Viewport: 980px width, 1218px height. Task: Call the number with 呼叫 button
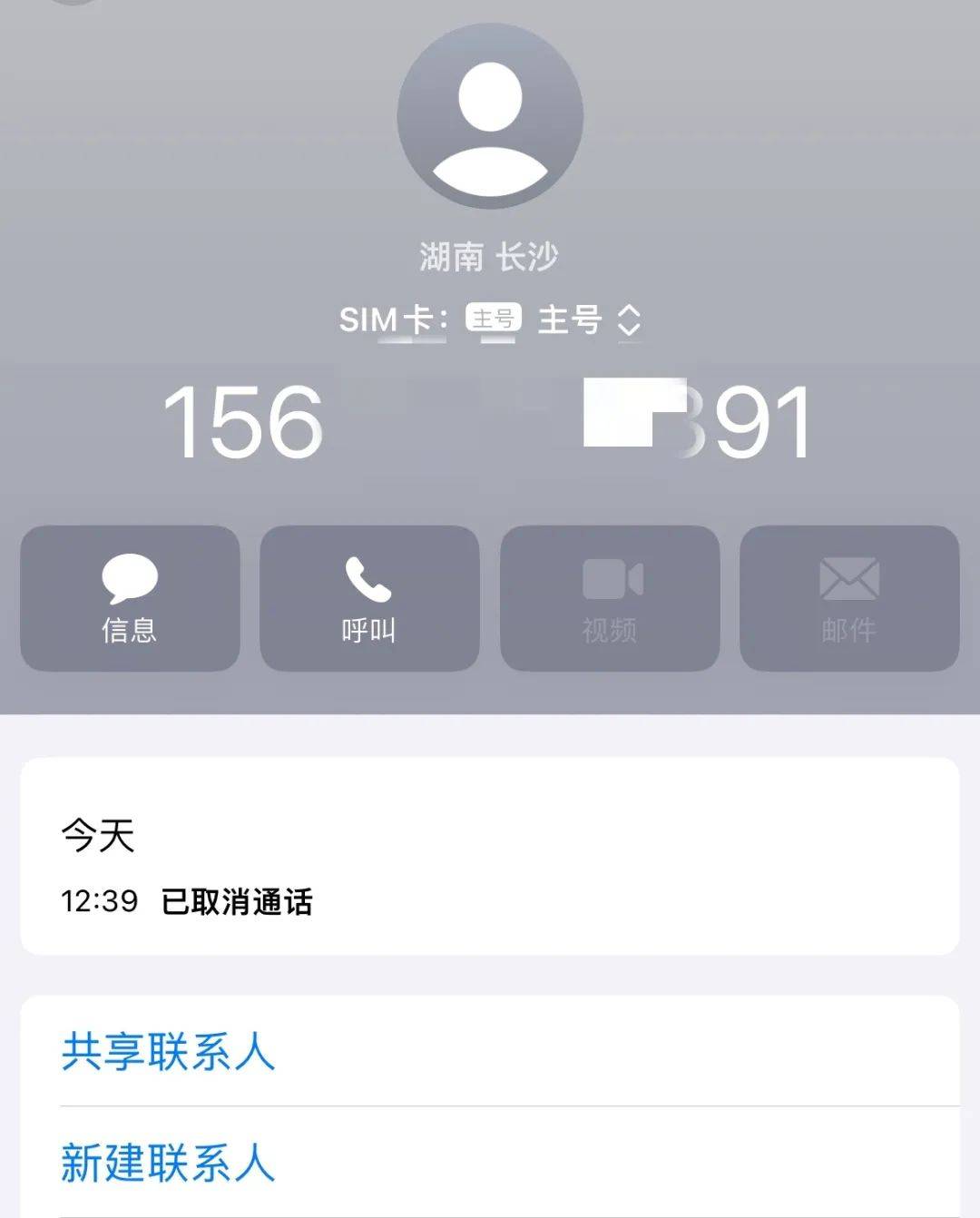369,598
